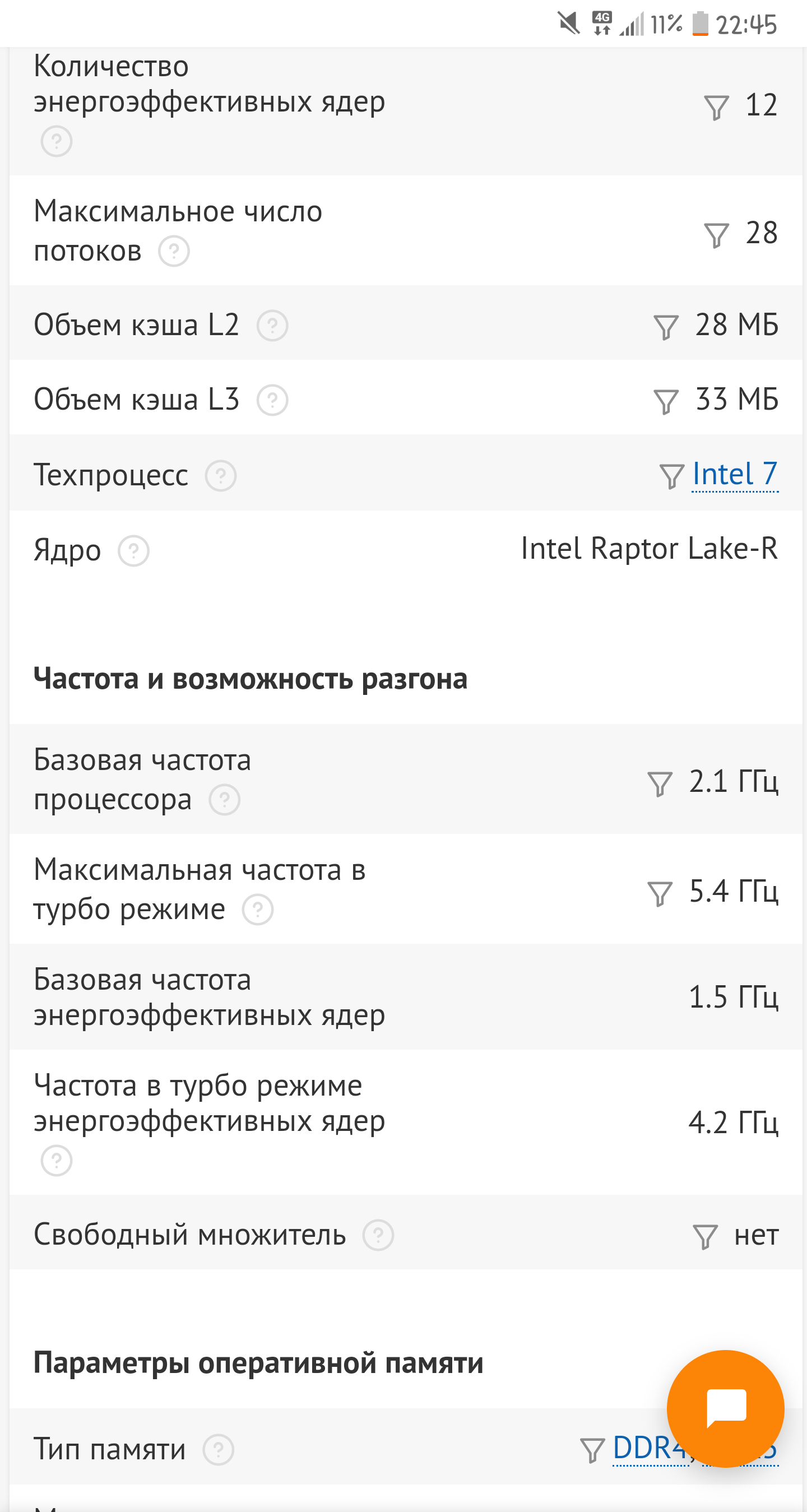
Task: Filter by 28 maximum threads
Action: 716,235
